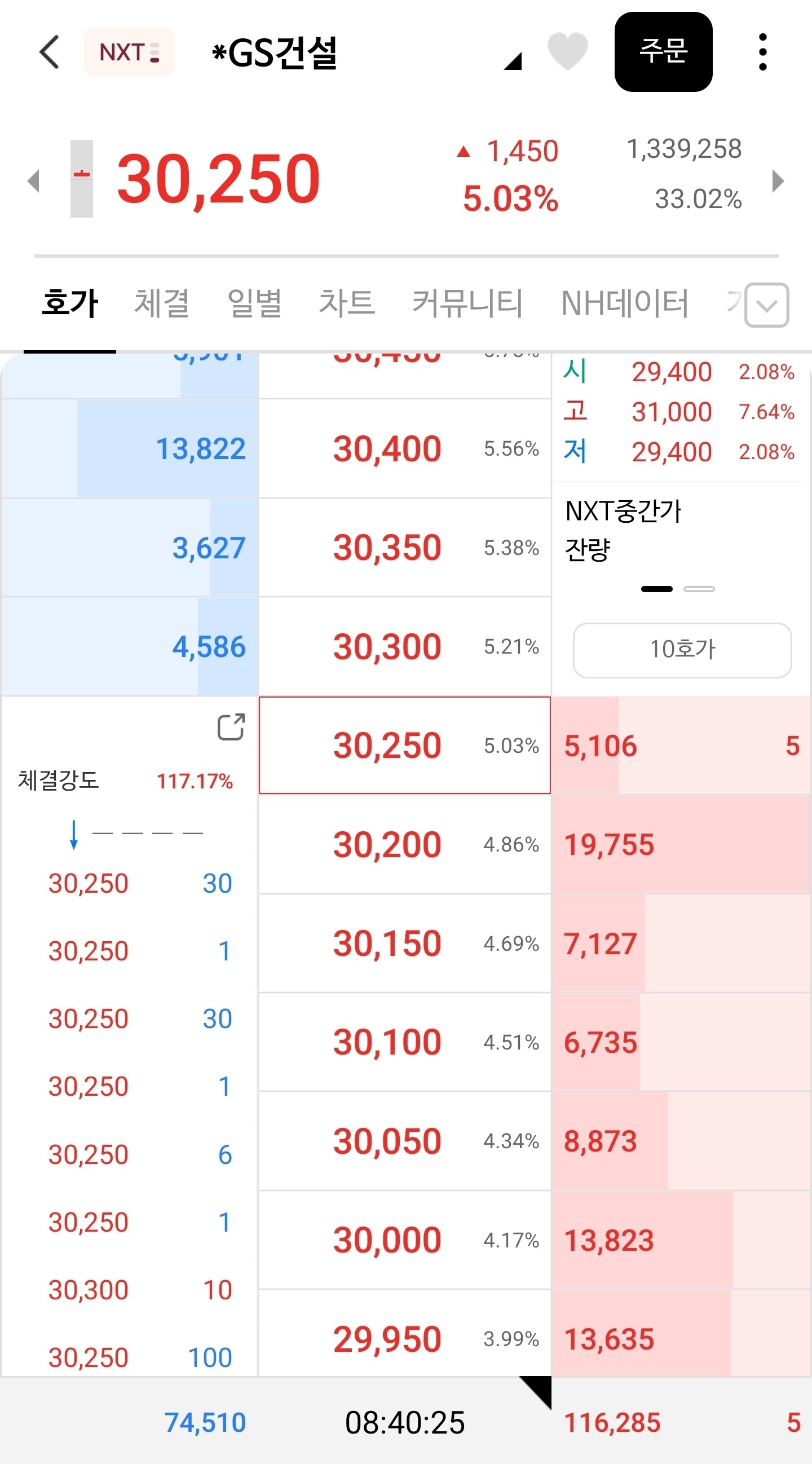
Task: Open the GS건설 stock selector dropdown
Action: click(x=513, y=61)
